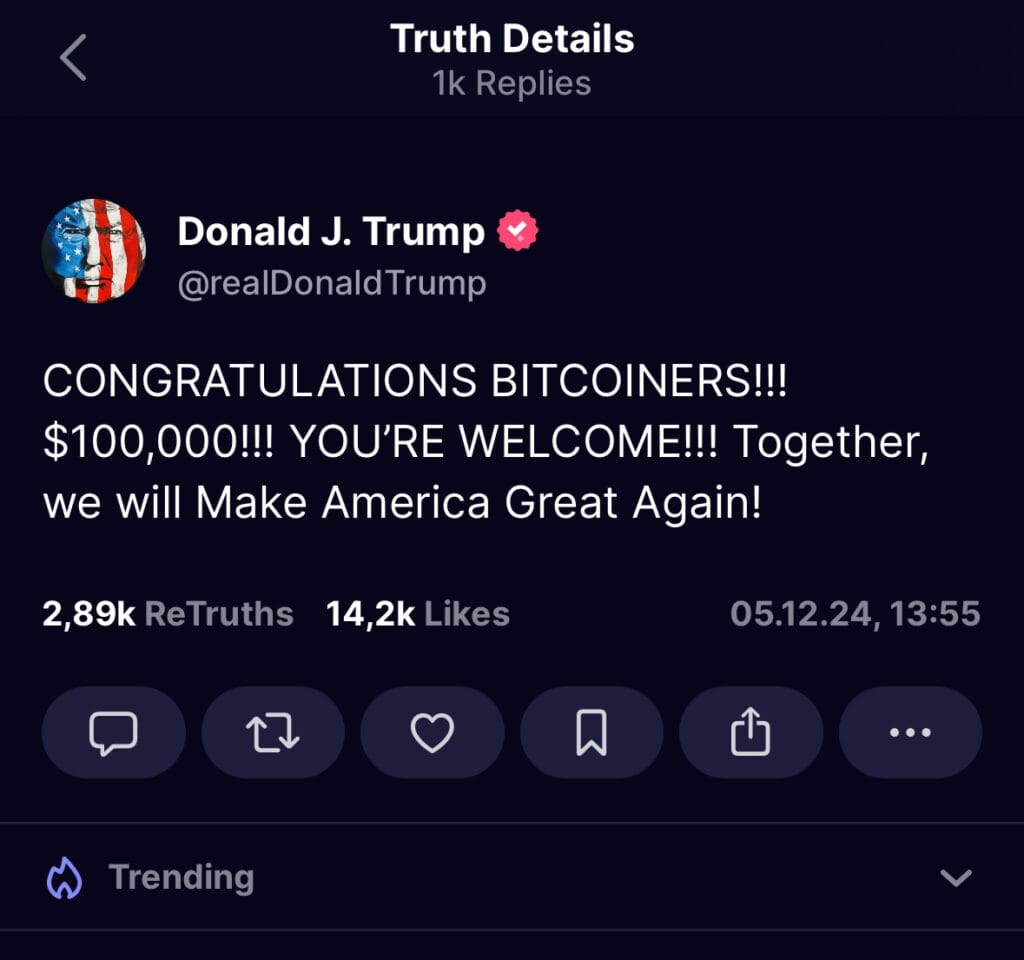This screenshot has width=1024, height=960.
Task: View the 14,2k Likes list
Action: pyautogui.click(x=418, y=614)
